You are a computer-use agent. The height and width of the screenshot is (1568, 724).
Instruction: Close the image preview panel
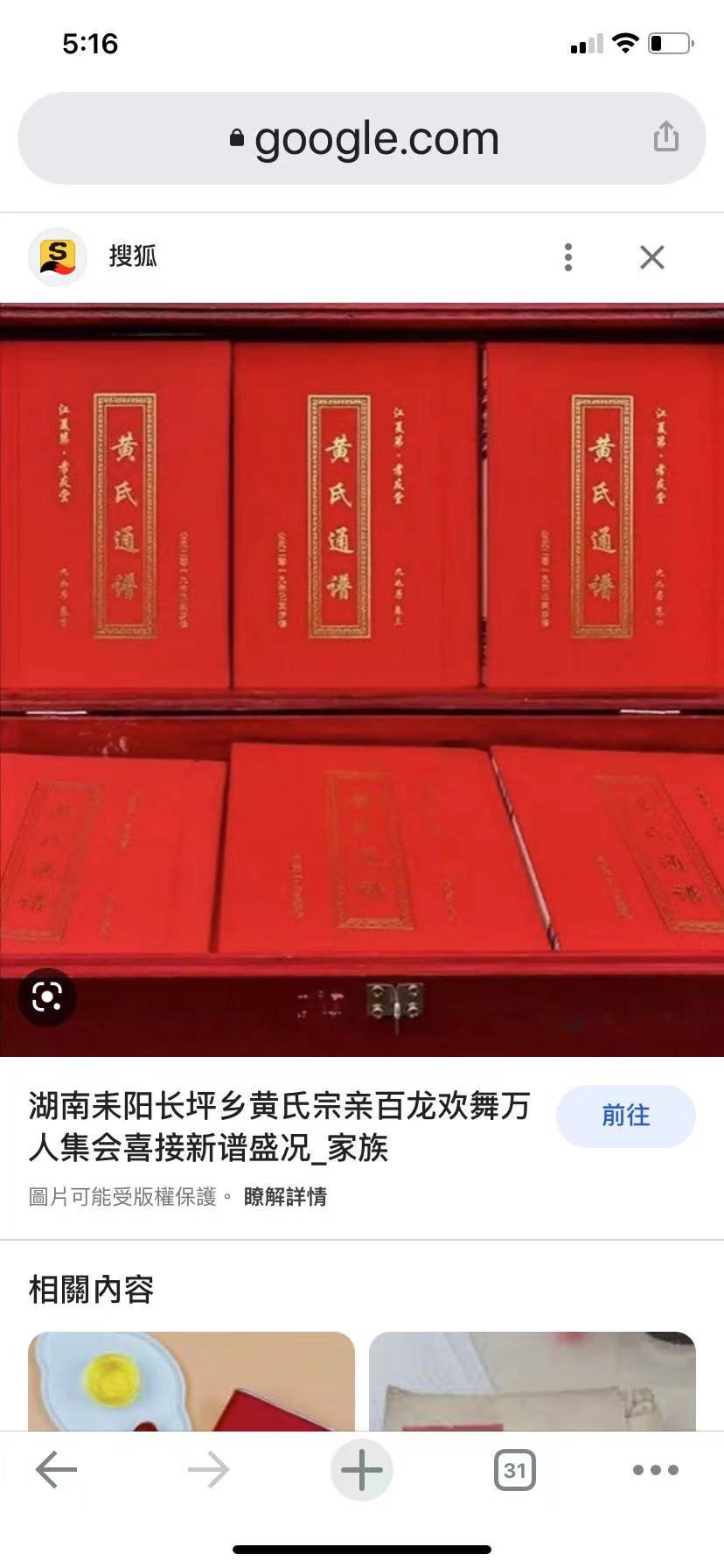click(652, 257)
